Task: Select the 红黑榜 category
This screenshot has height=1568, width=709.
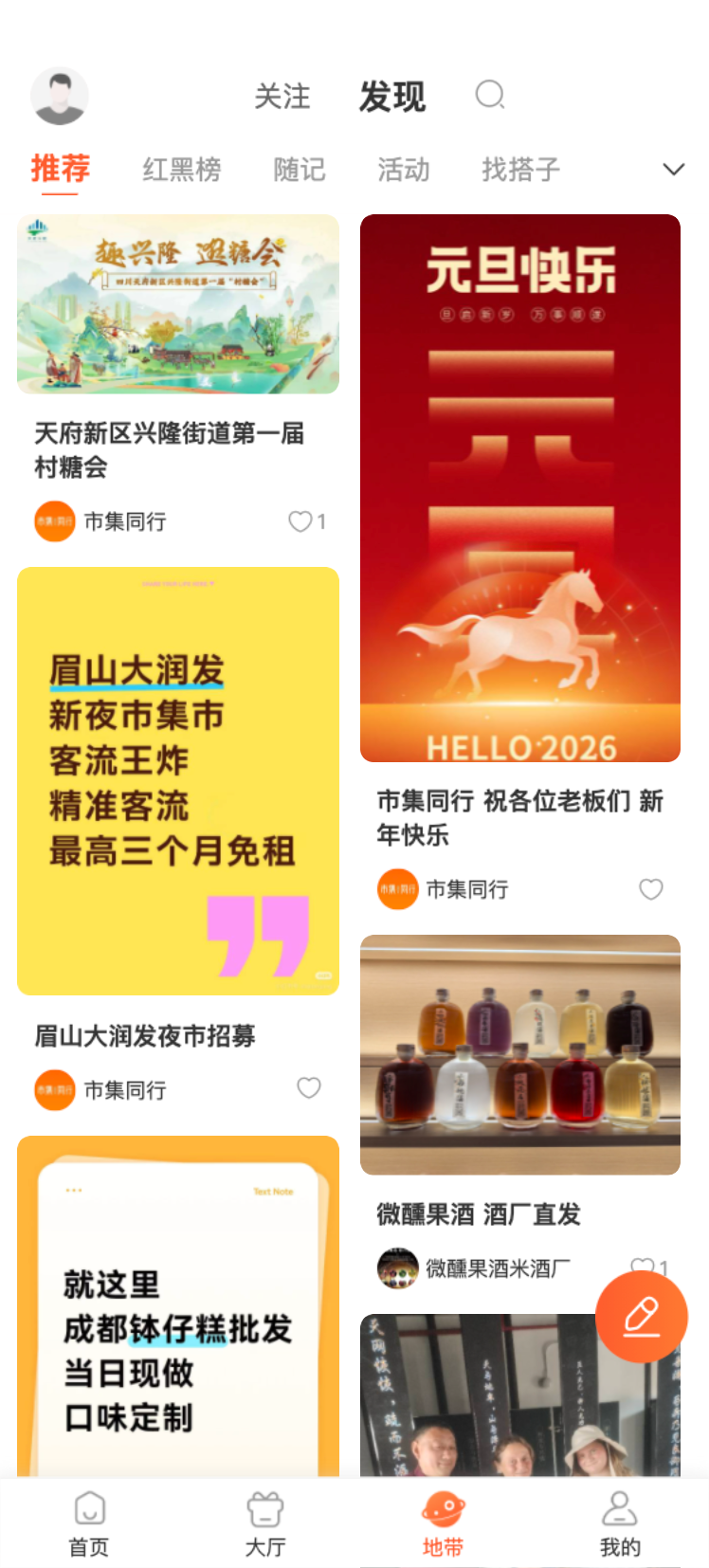Action: click(x=181, y=169)
